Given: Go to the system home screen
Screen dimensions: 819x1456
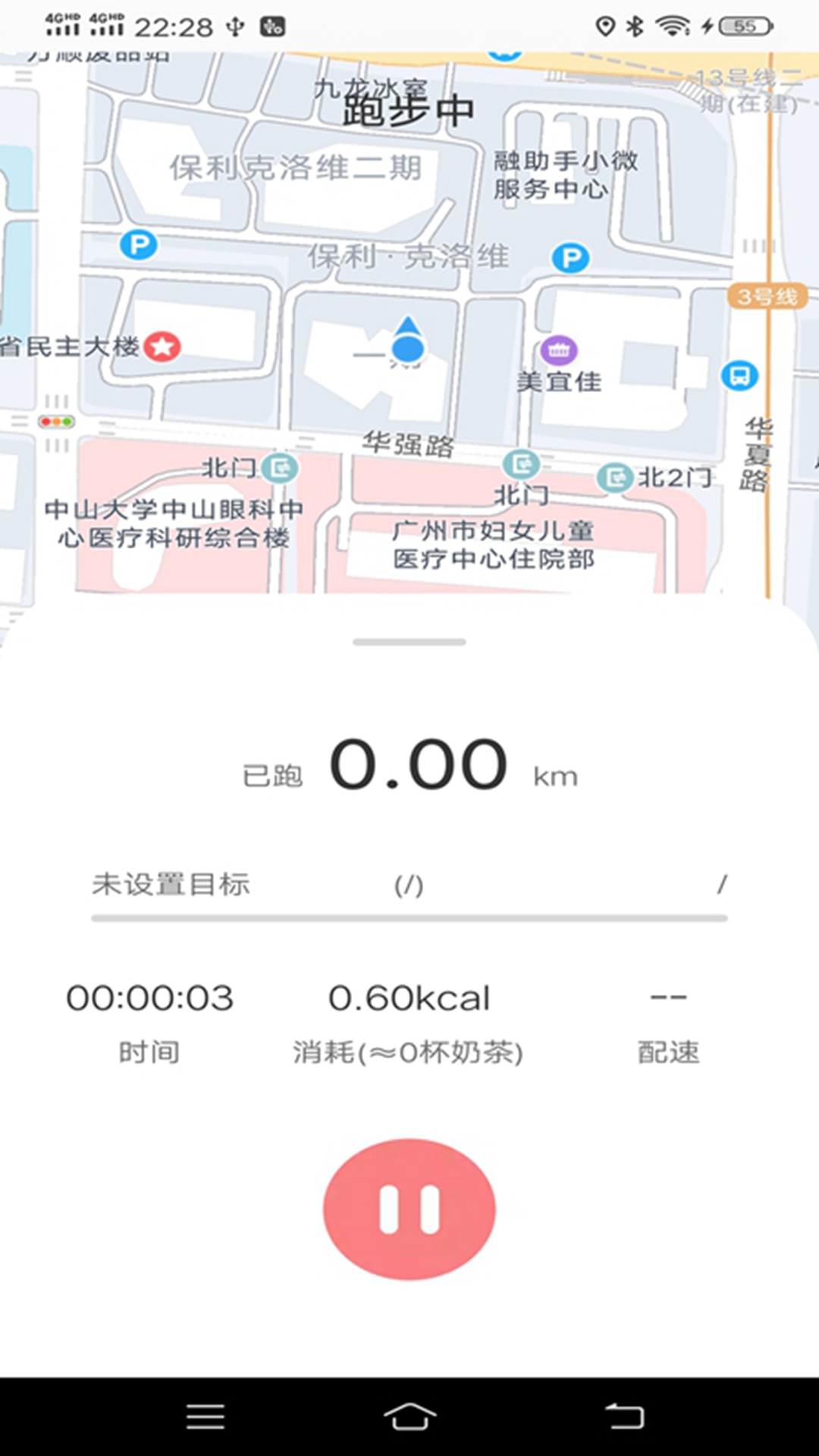Looking at the screenshot, I should 409,1416.
